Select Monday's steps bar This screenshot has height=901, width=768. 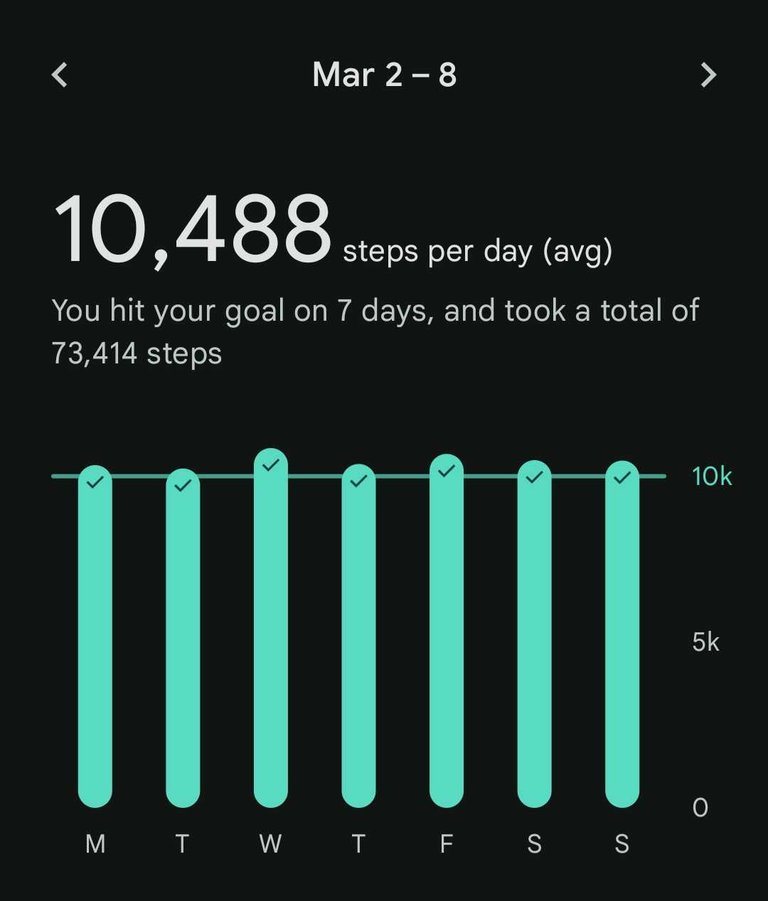tap(95, 640)
